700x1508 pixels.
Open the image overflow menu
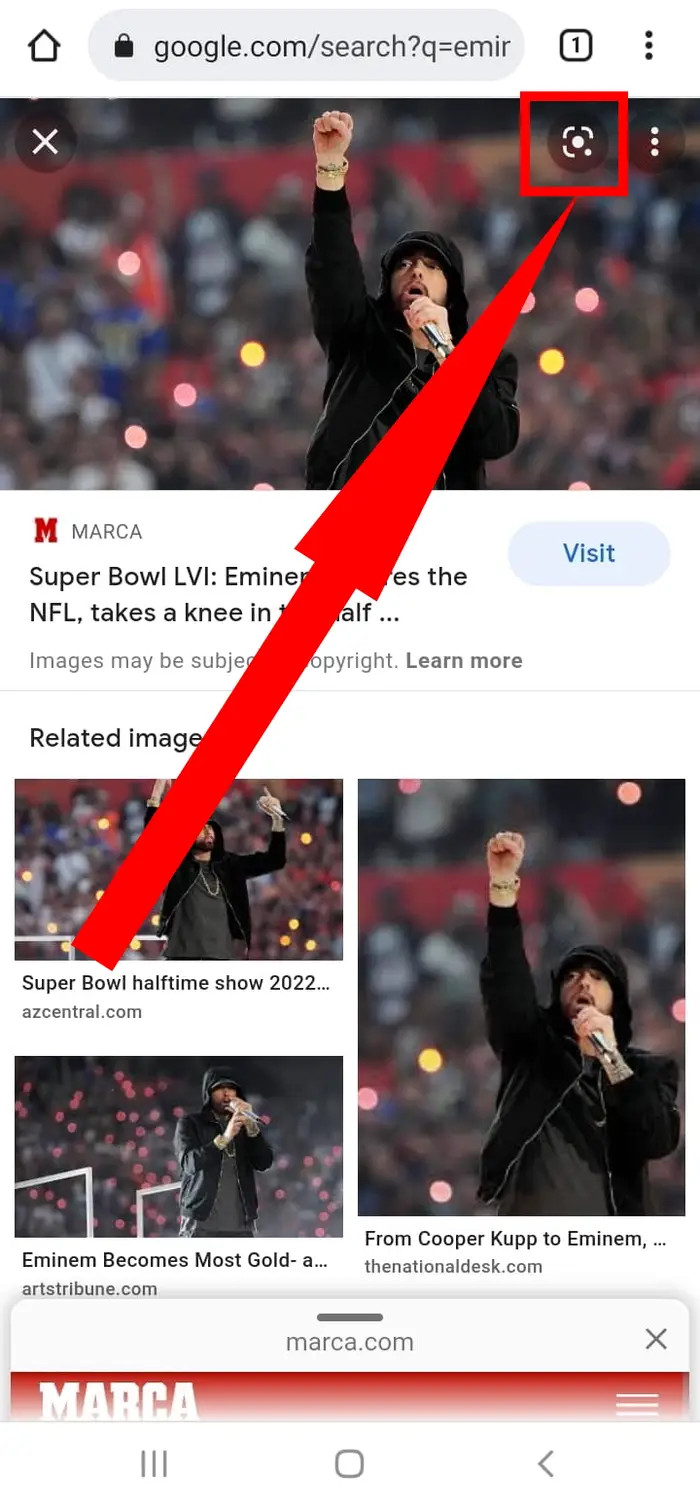pos(655,142)
